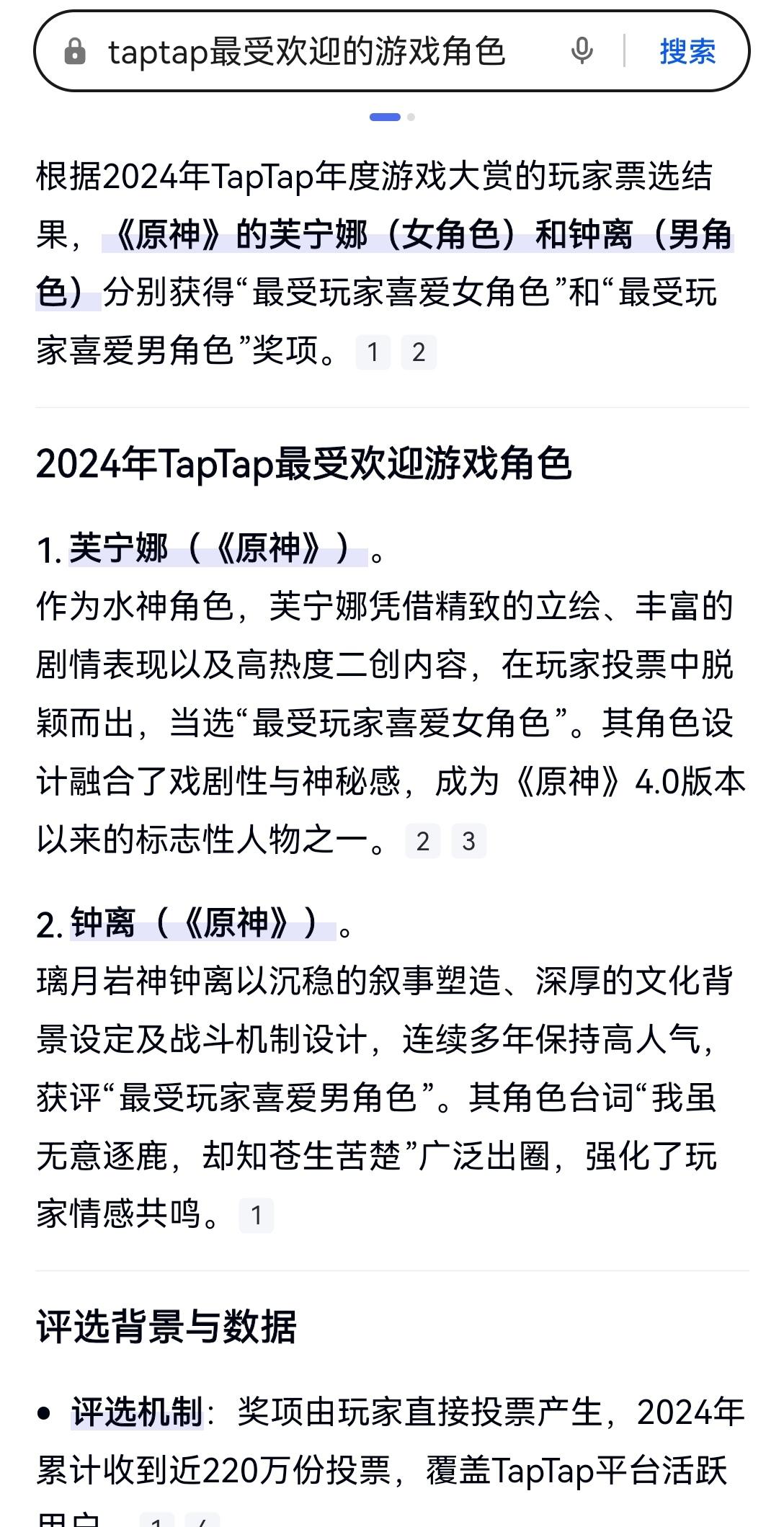The width and height of the screenshot is (784, 1527).
Task: Select the active first carousel indicator
Action: [x=386, y=115]
